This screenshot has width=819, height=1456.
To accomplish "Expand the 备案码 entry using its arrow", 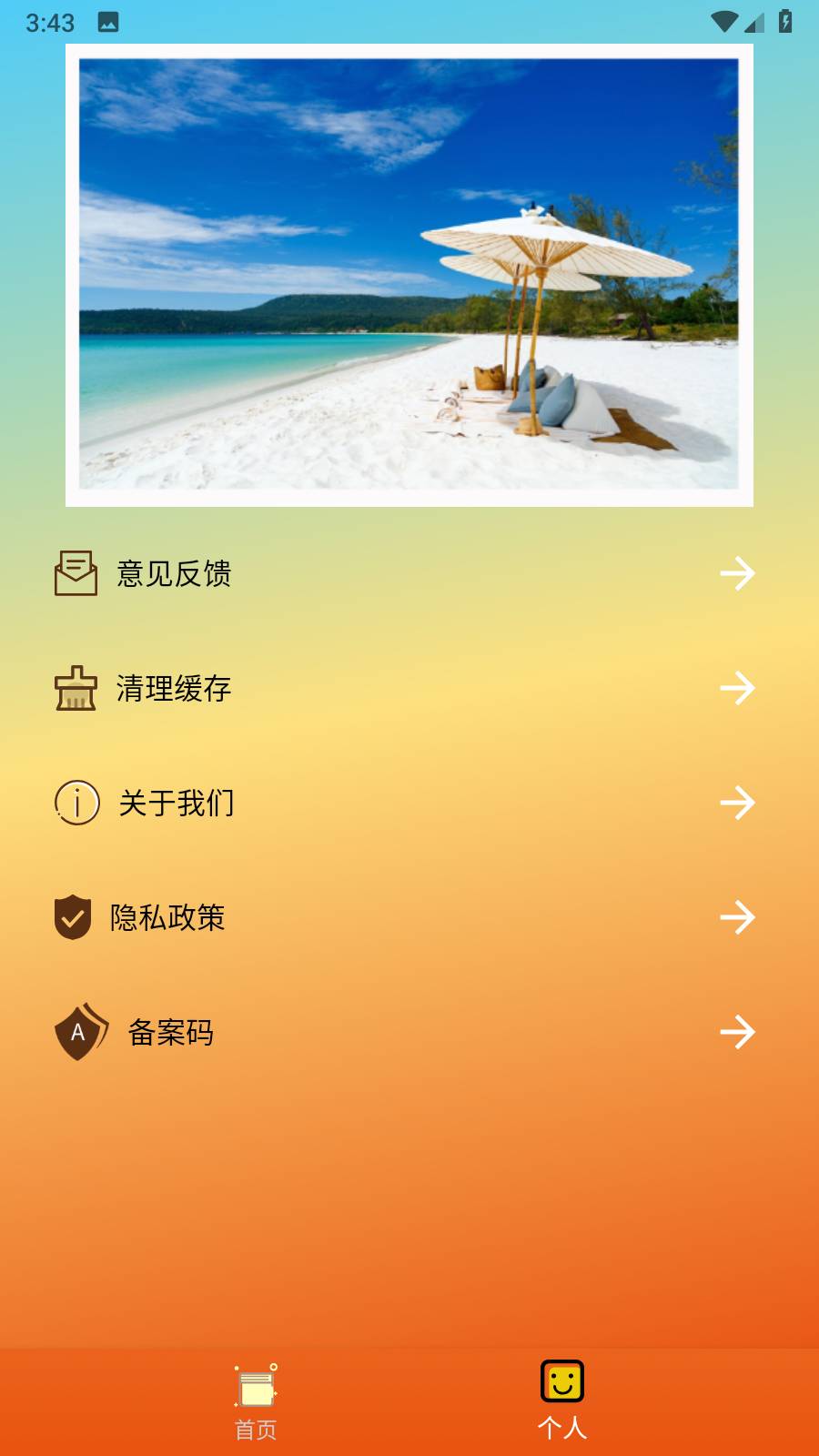I will pyautogui.click(x=739, y=1033).
